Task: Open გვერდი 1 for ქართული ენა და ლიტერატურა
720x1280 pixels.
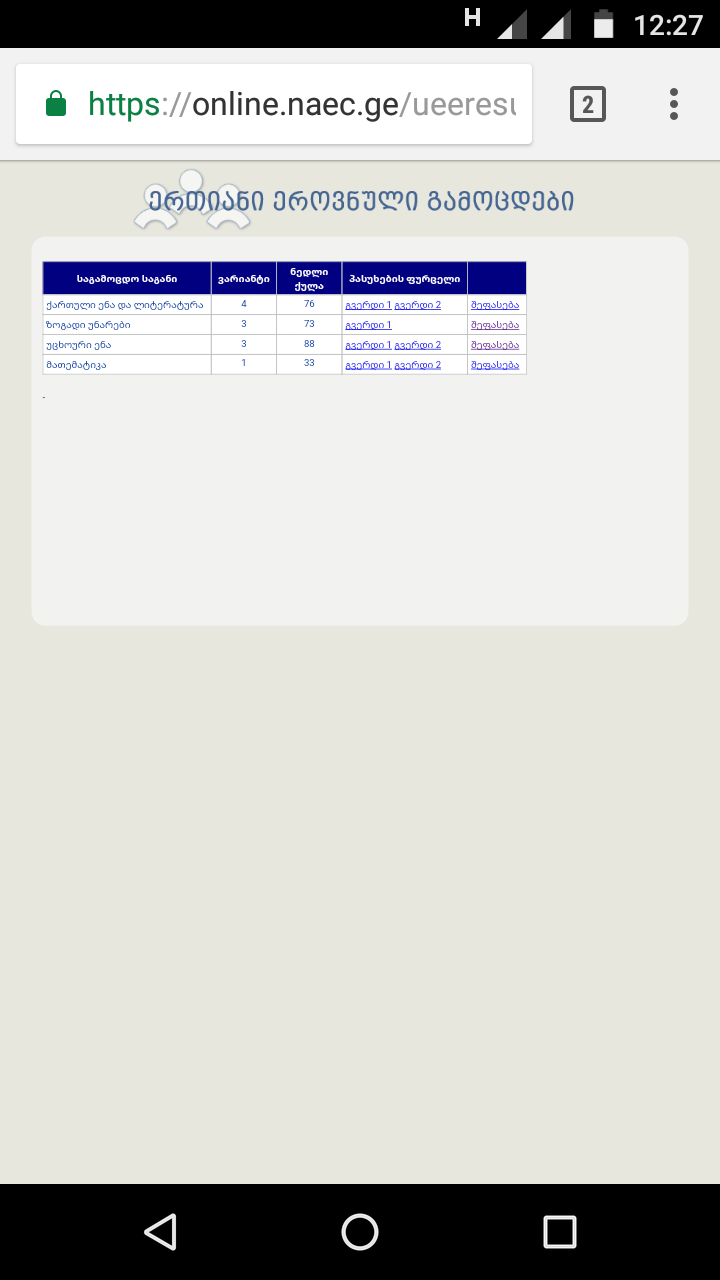Action: click(x=368, y=305)
